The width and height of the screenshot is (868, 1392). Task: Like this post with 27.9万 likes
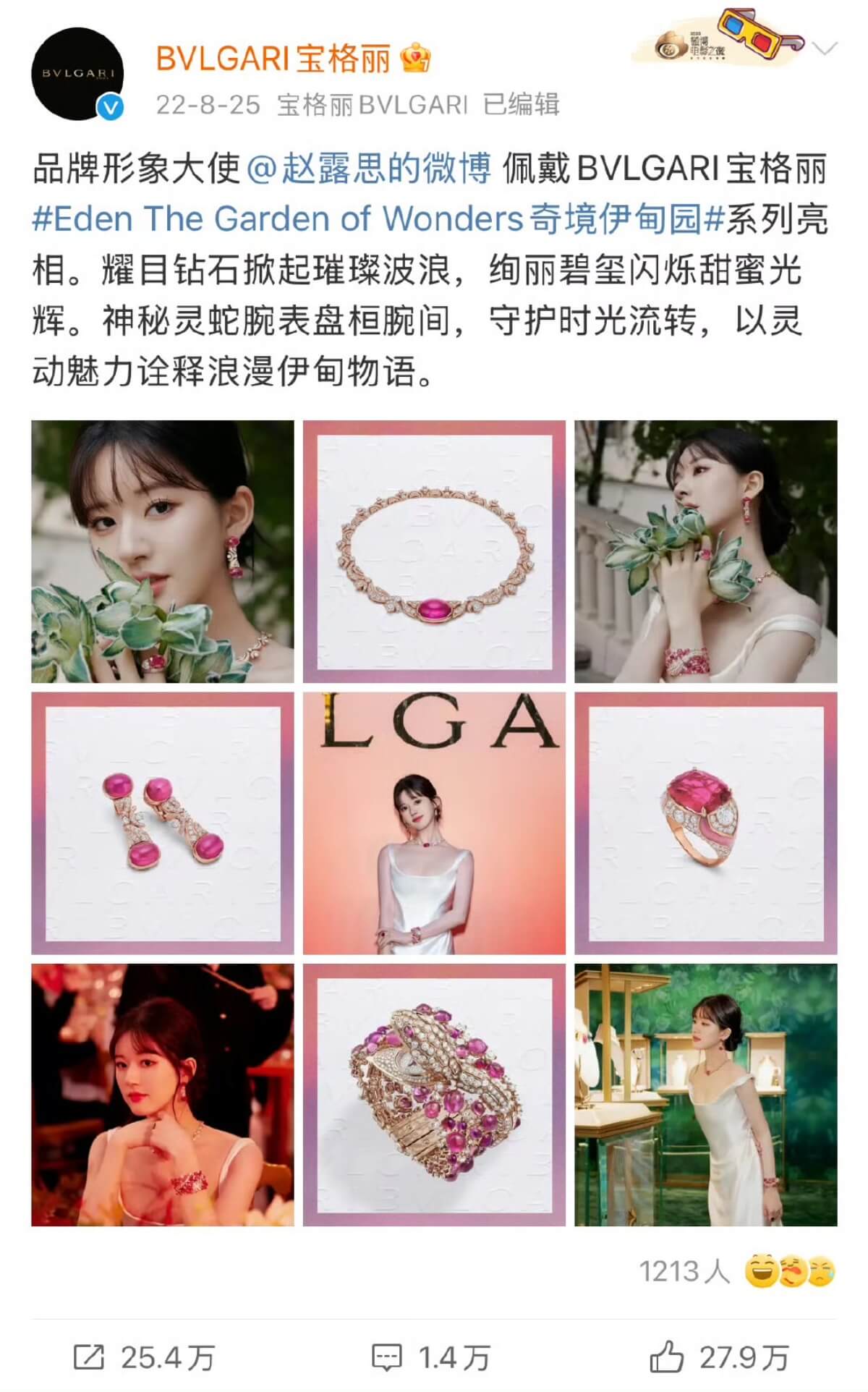719,1357
